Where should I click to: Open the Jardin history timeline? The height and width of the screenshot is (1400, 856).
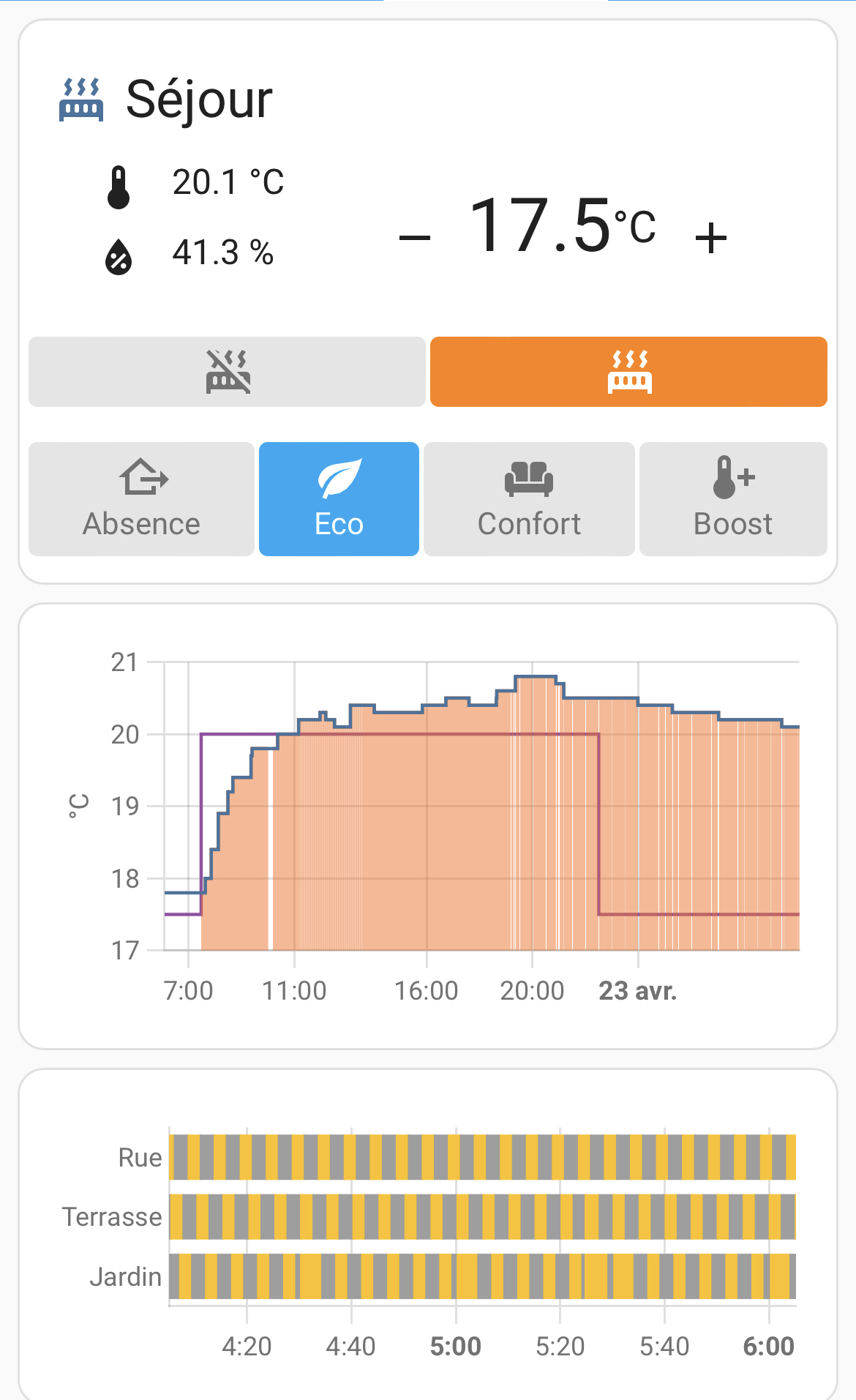coord(482,1276)
